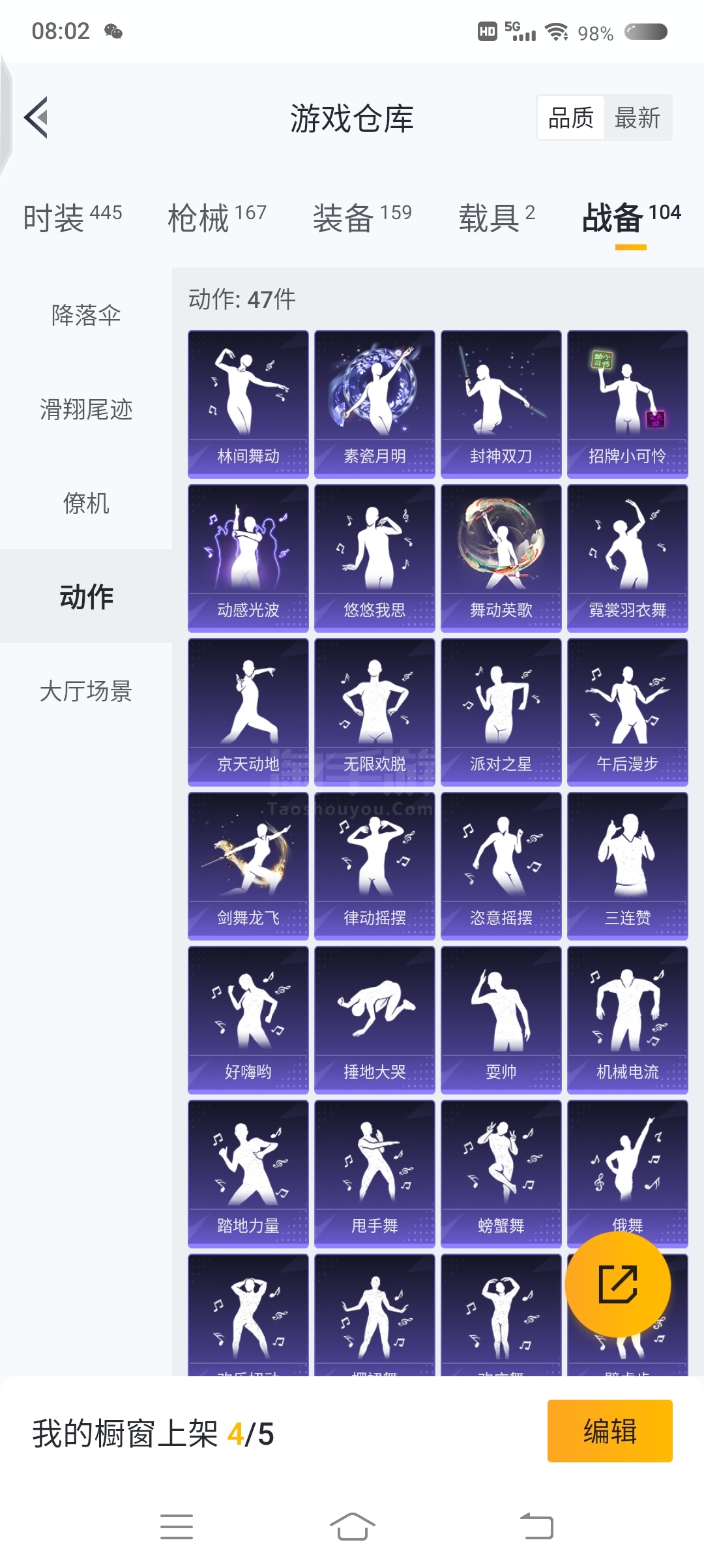Screen dimensions: 704x1568
Task: View the 三连赞 emote
Action: click(x=628, y=866)
